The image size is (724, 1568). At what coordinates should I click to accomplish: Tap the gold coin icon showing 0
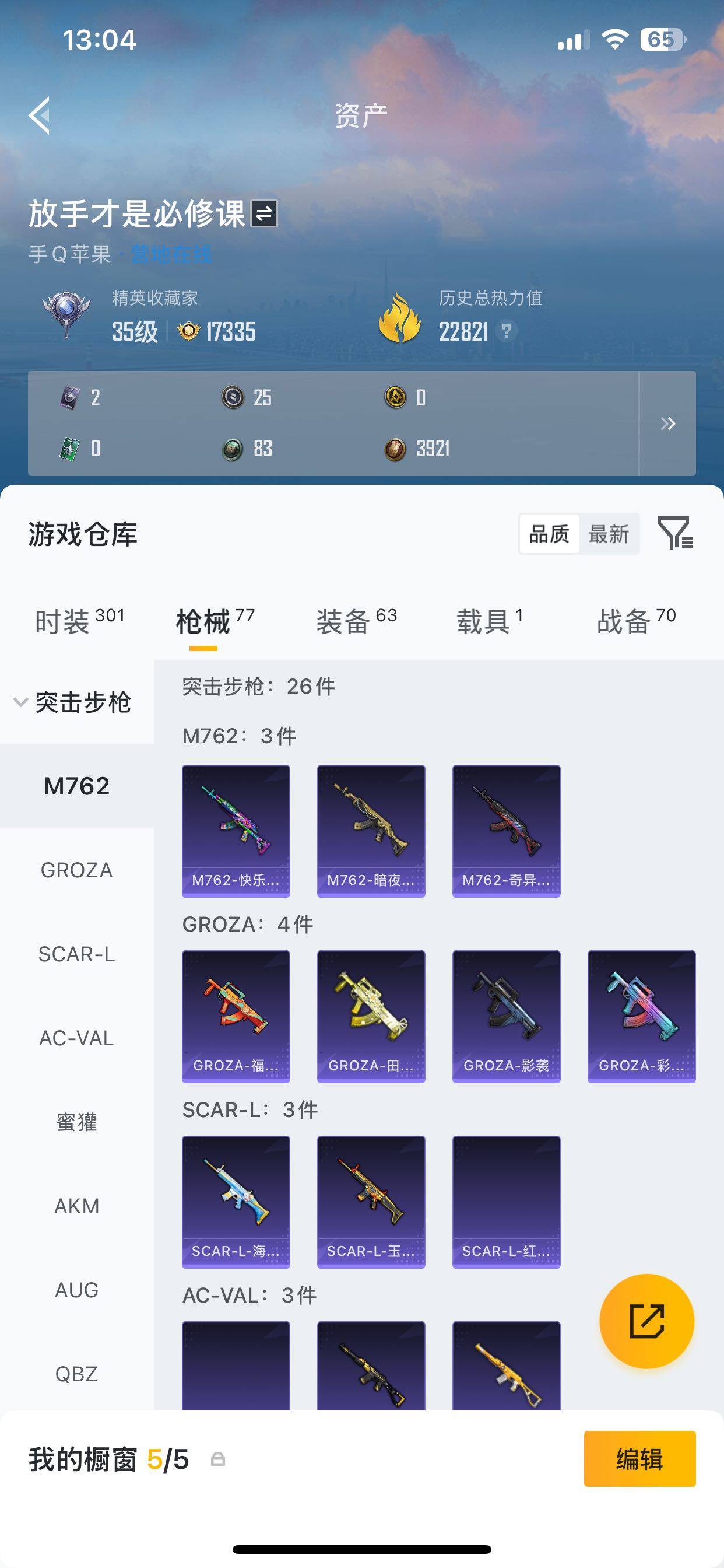[x=398, y=398]
